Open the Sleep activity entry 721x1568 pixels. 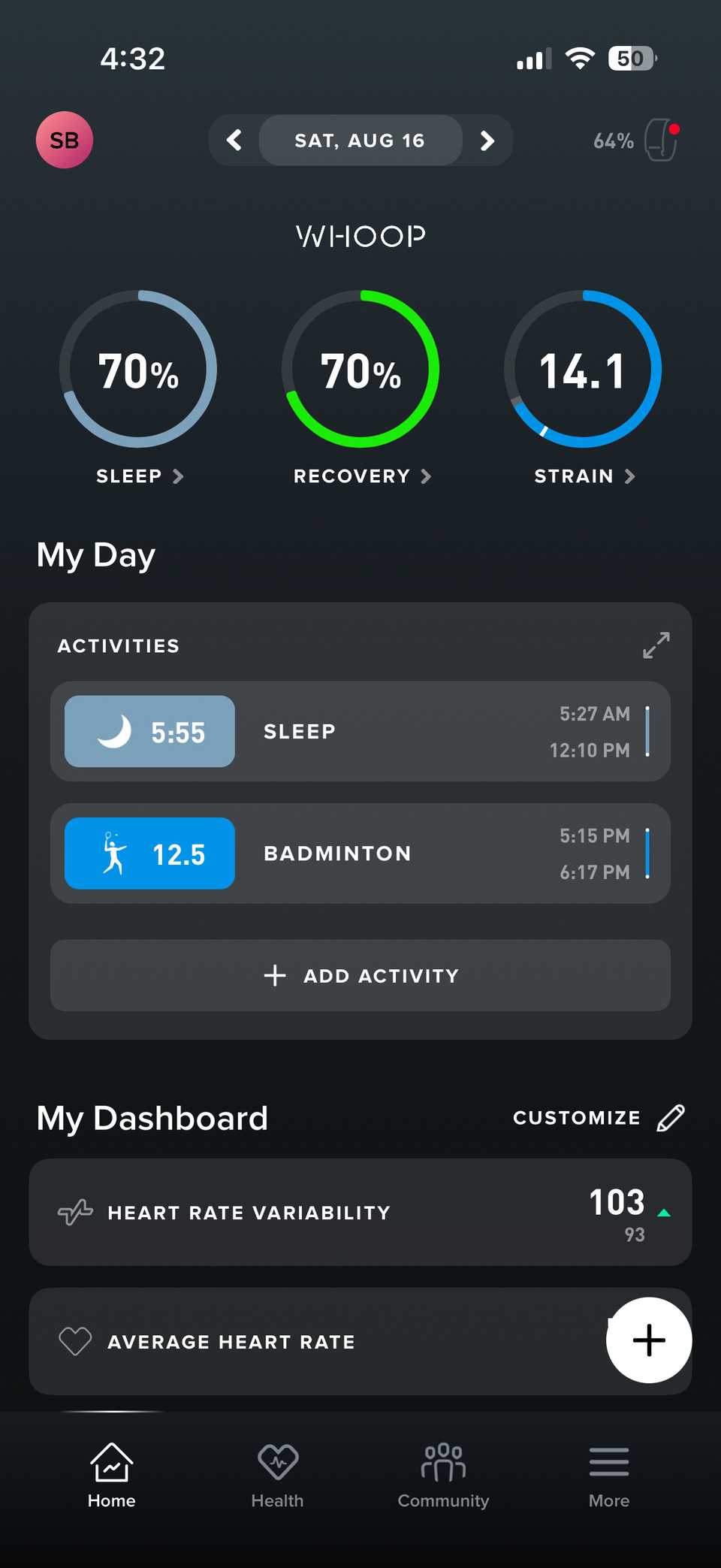coord(360,732)
